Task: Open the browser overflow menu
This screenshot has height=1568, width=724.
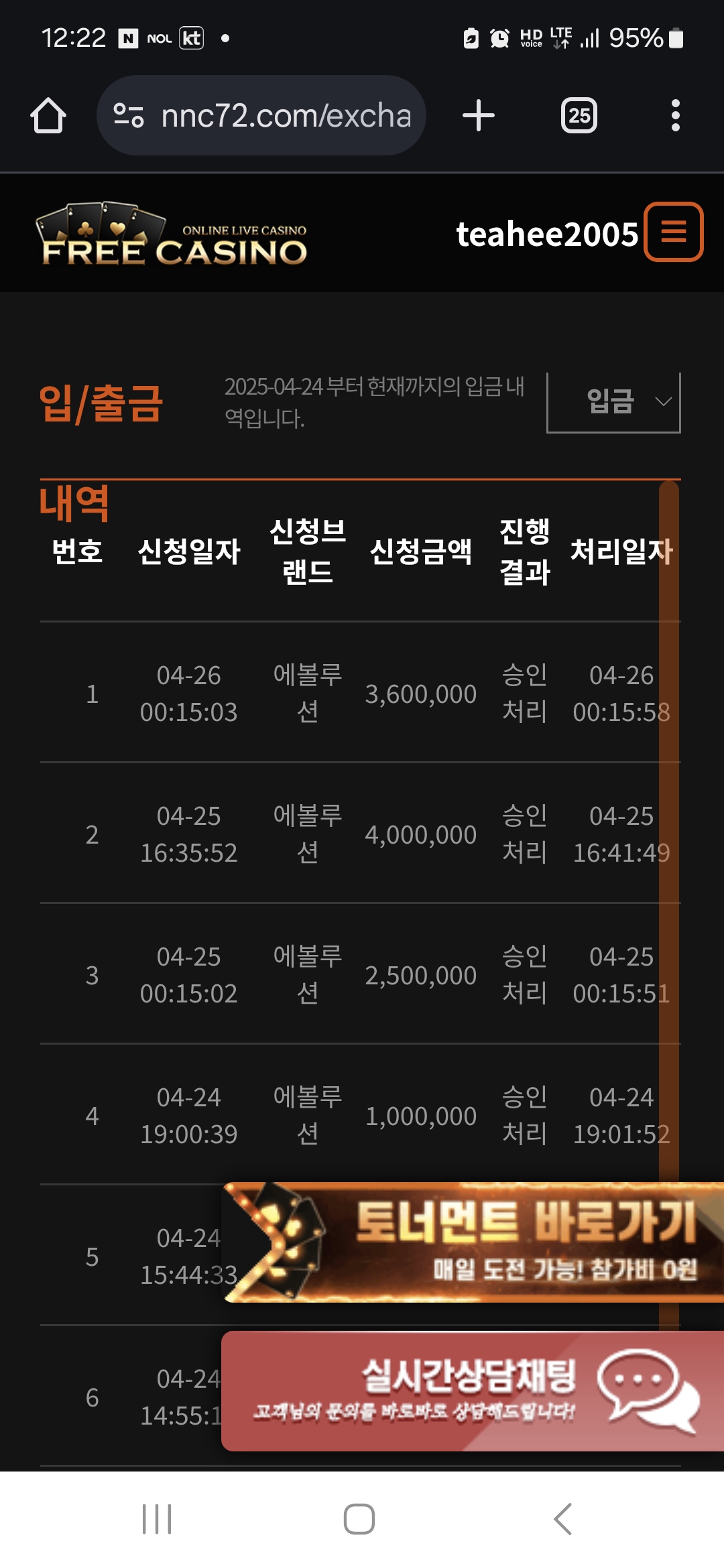Action: coord(676,115)
